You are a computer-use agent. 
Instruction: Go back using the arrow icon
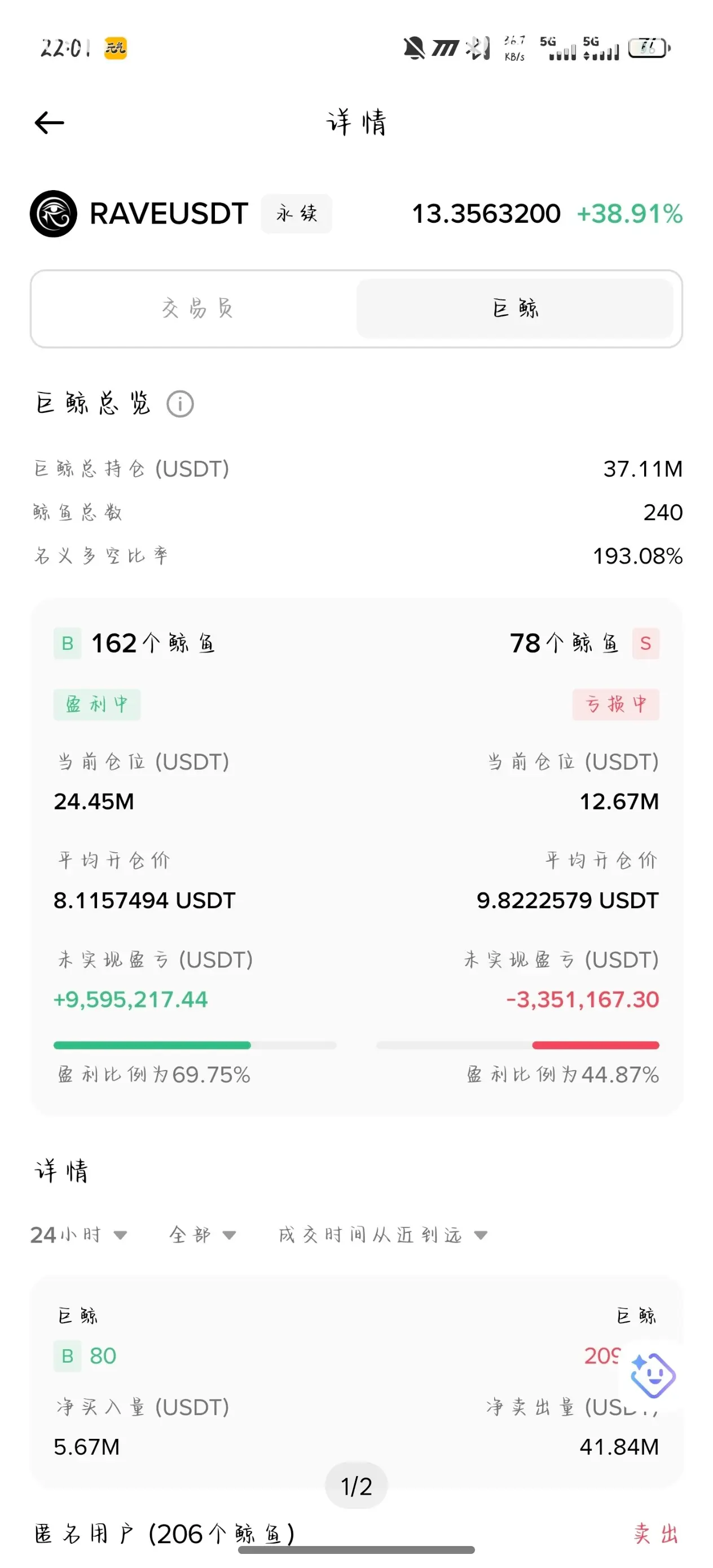tap(49, 123)
